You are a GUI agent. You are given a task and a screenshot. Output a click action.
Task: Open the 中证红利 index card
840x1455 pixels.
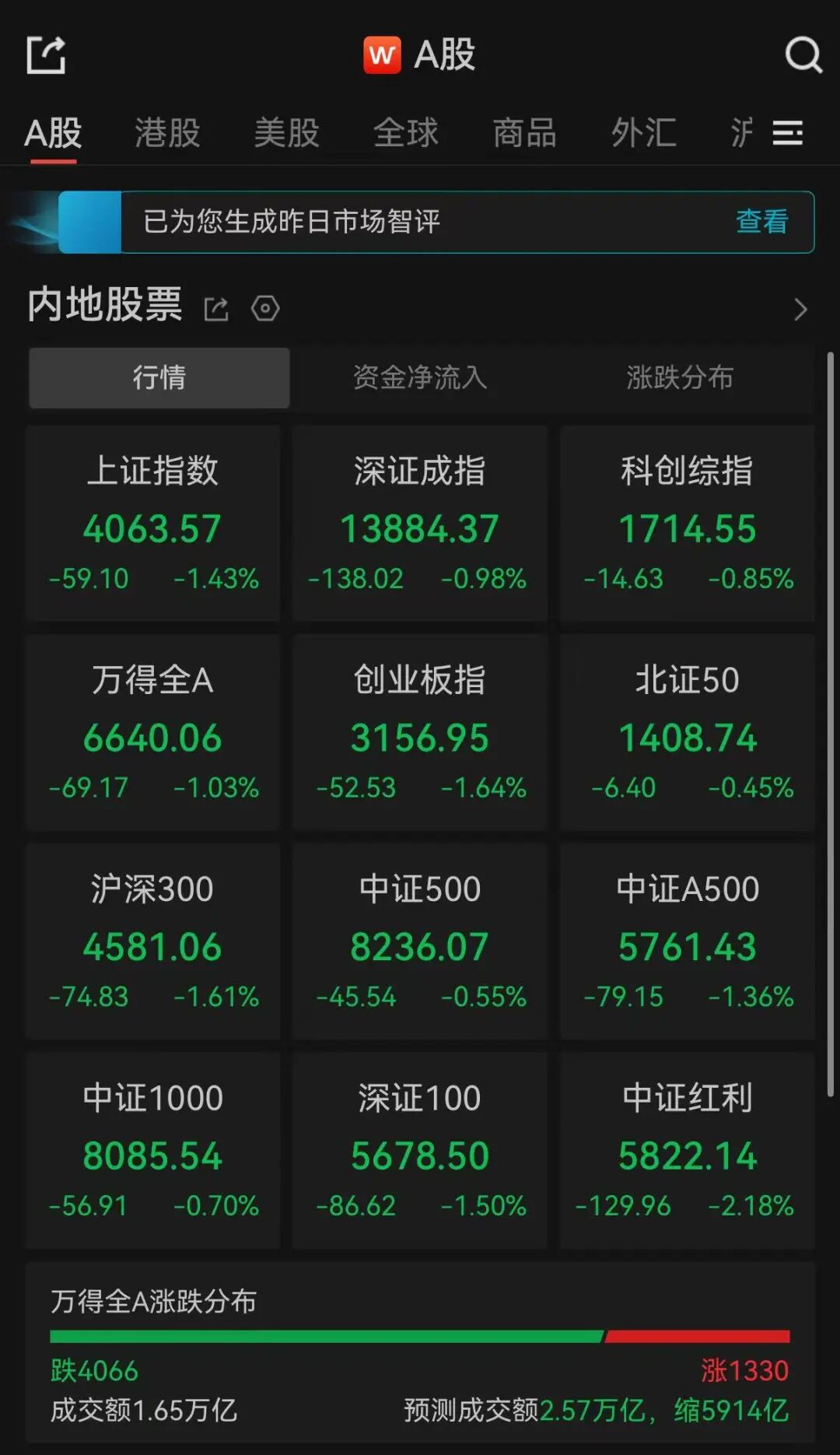click(688, 1151)
